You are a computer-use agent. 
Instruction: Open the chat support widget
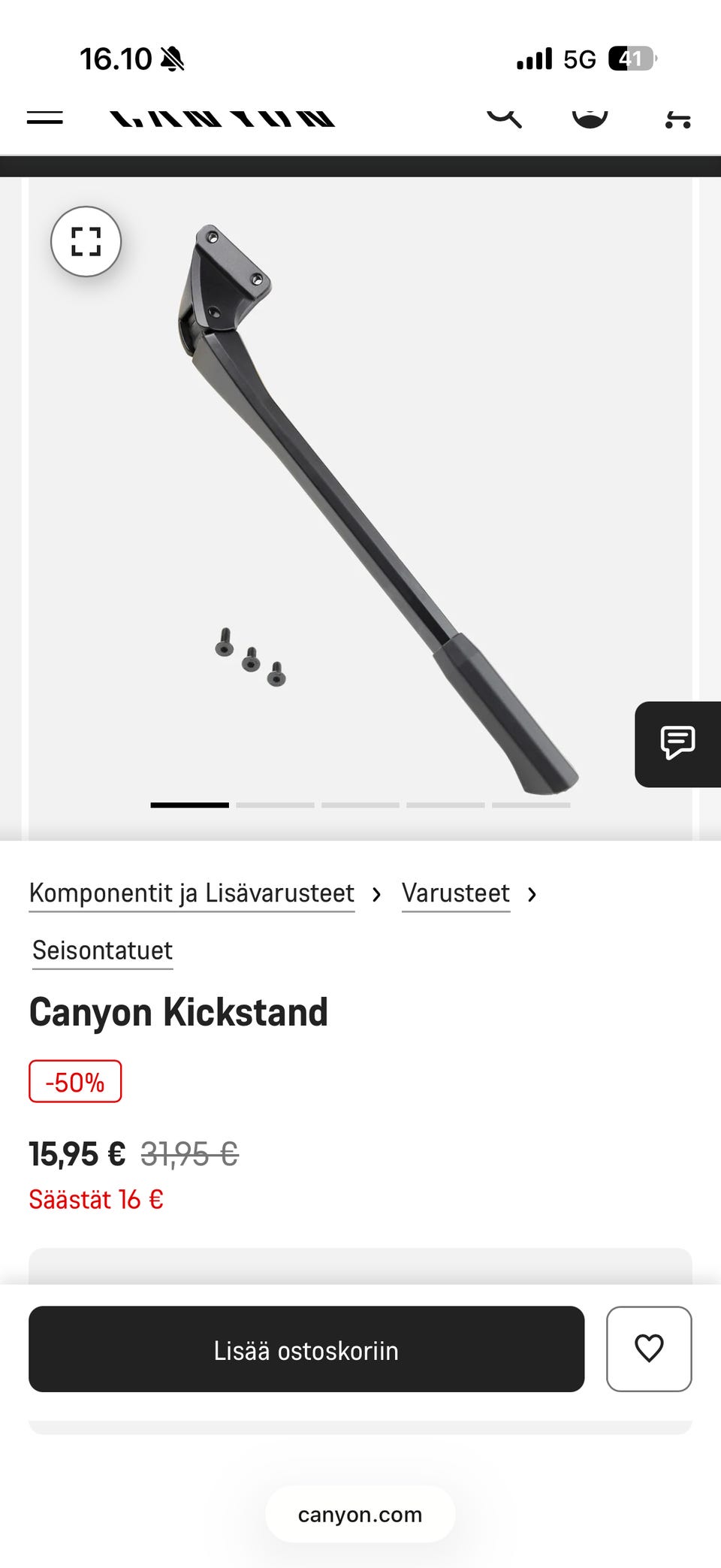tap(677, 744)
